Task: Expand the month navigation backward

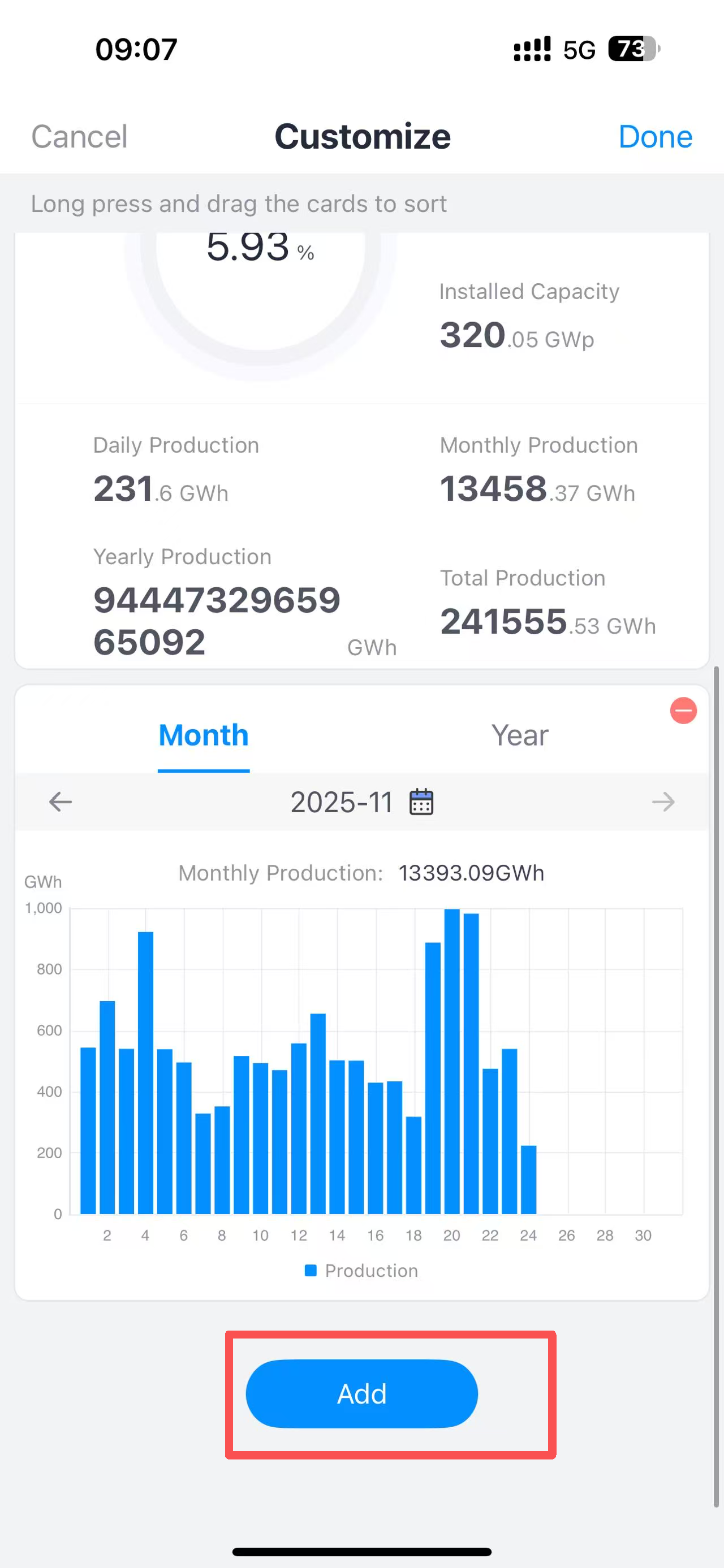Action: click(60, 802)
